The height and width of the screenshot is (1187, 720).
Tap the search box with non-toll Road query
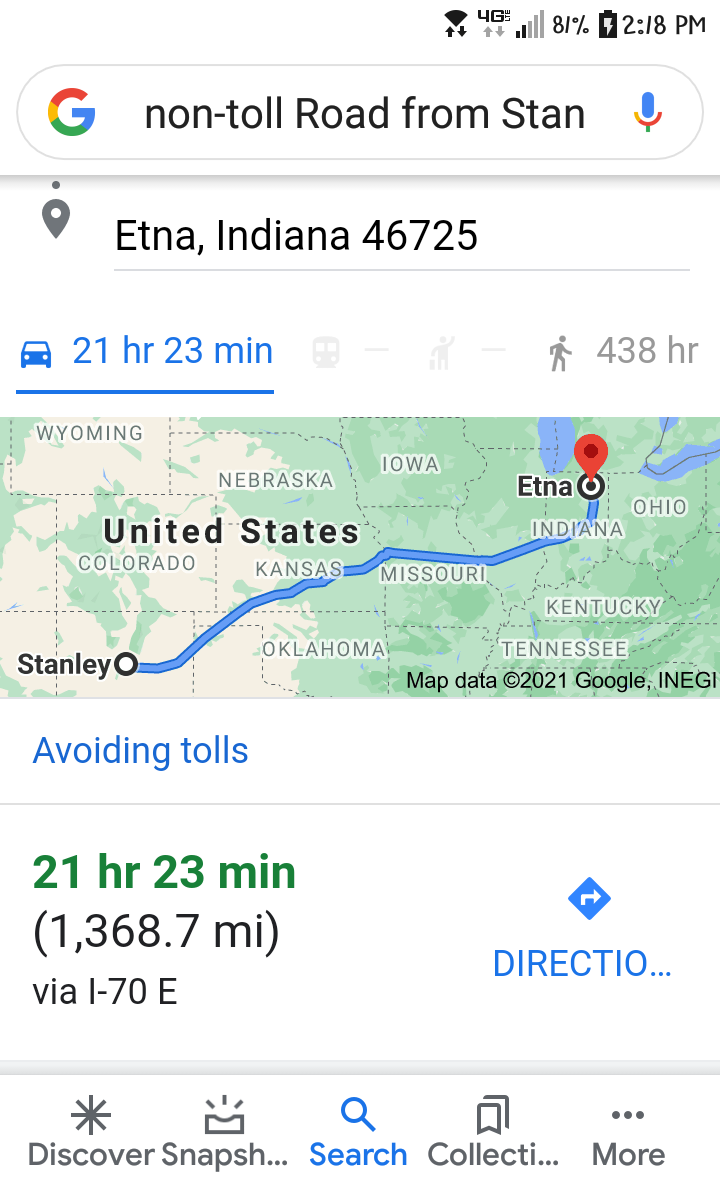pyautogui.click(x=360, y=113)
